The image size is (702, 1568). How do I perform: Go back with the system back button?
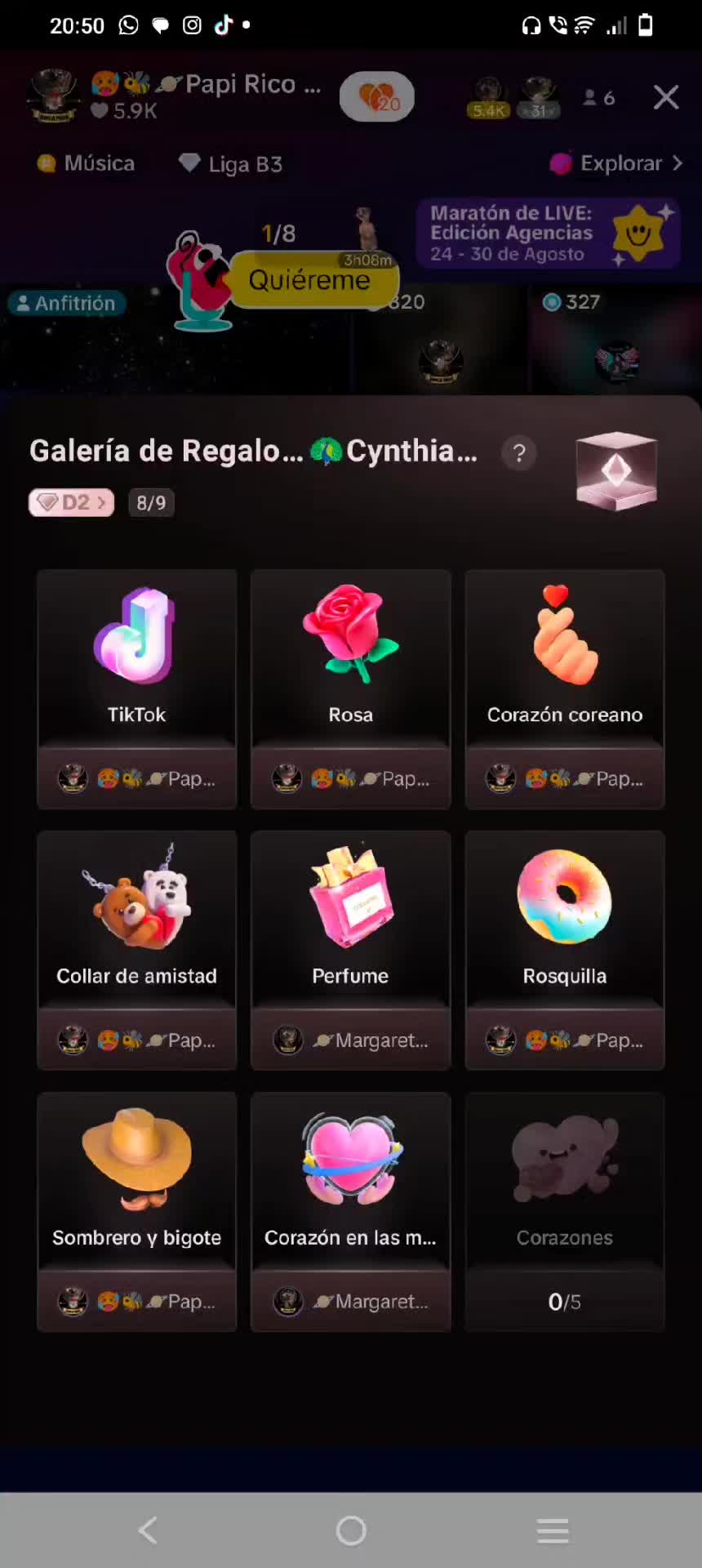tap(148, 1530)
